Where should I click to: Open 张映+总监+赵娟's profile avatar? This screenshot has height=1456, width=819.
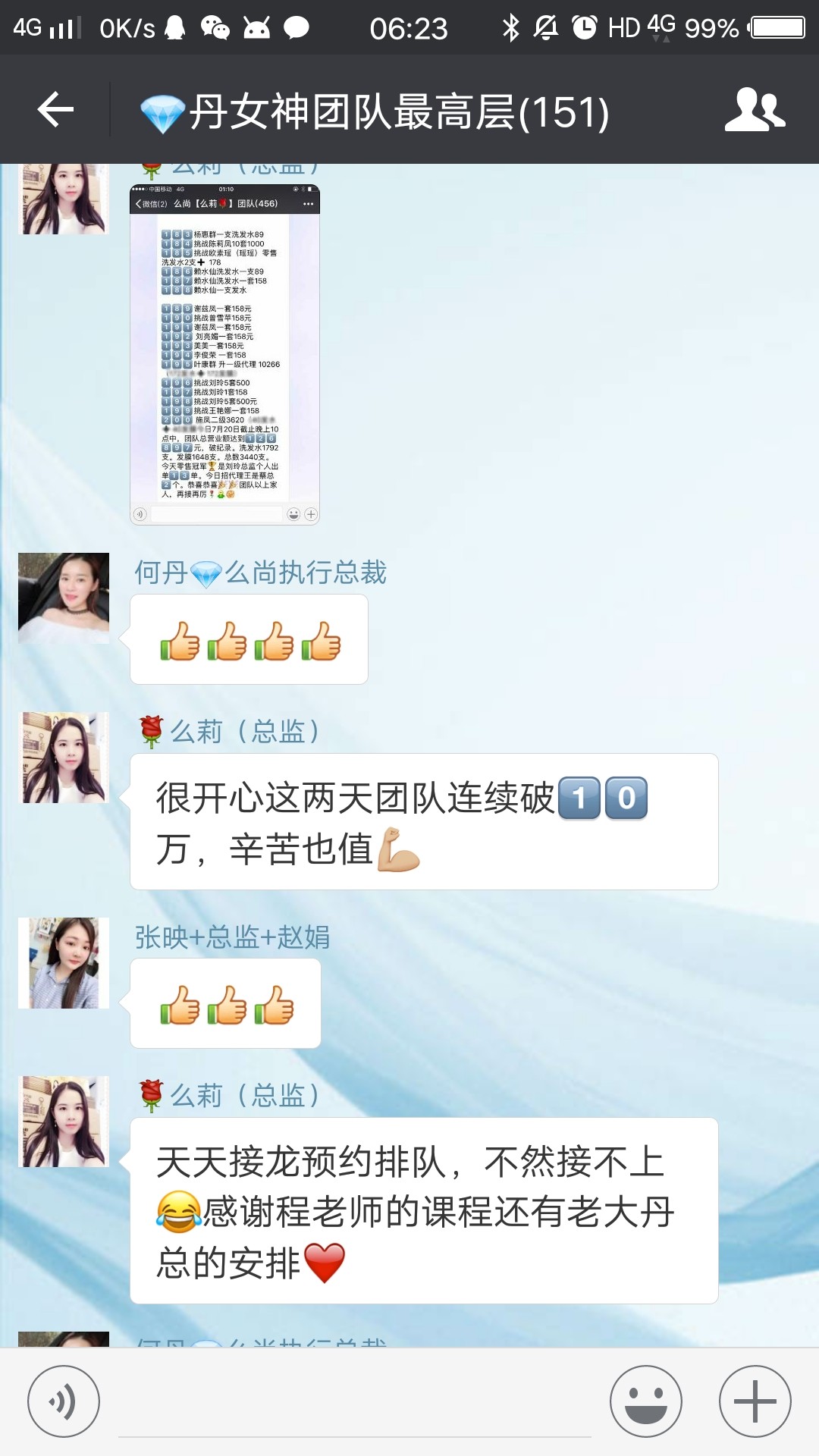[64, 963]
